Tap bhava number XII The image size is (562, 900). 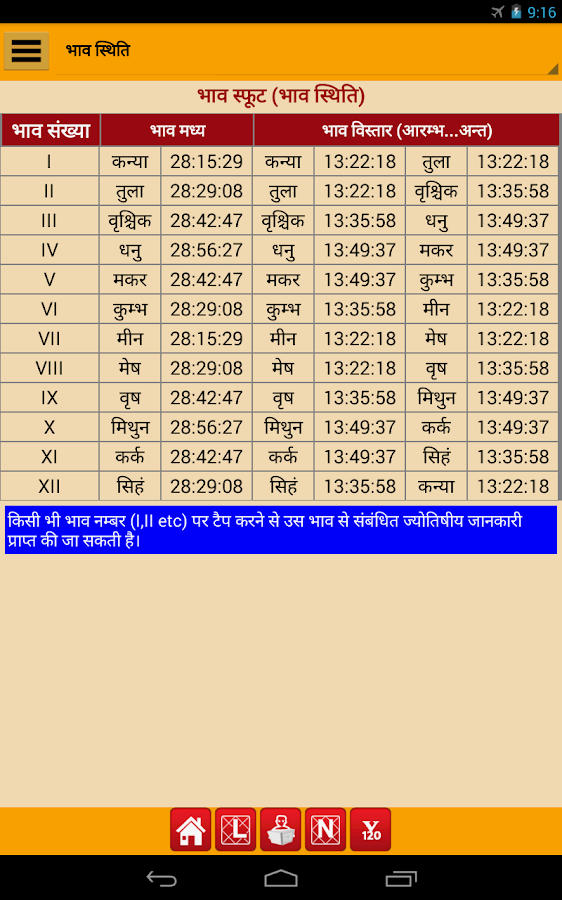pyautogui.click(x=50, y=486)
